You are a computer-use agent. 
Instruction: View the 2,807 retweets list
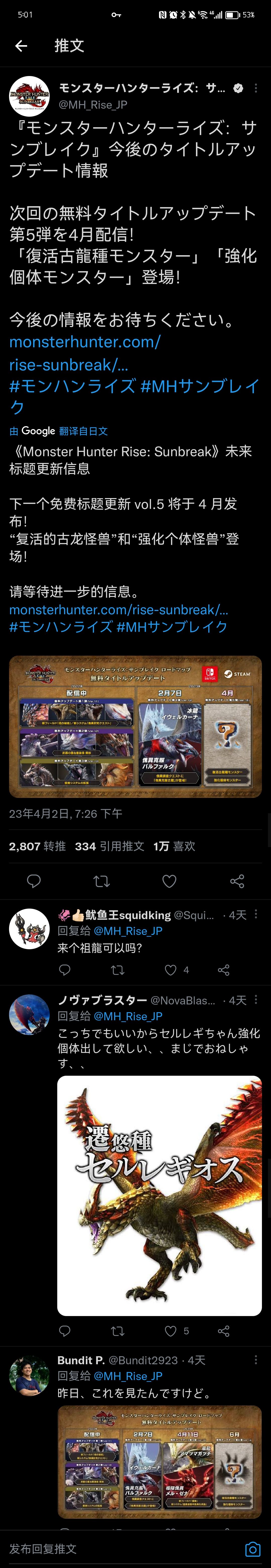[x=37, y=846]
